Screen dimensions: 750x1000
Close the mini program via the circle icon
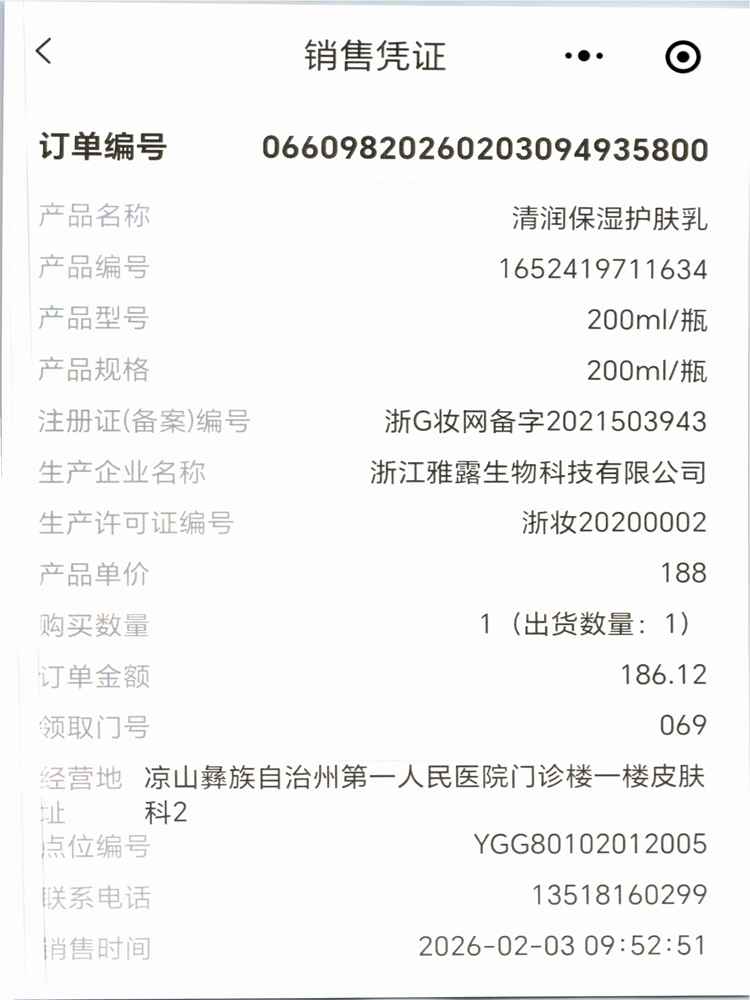[x=682, y=56]
